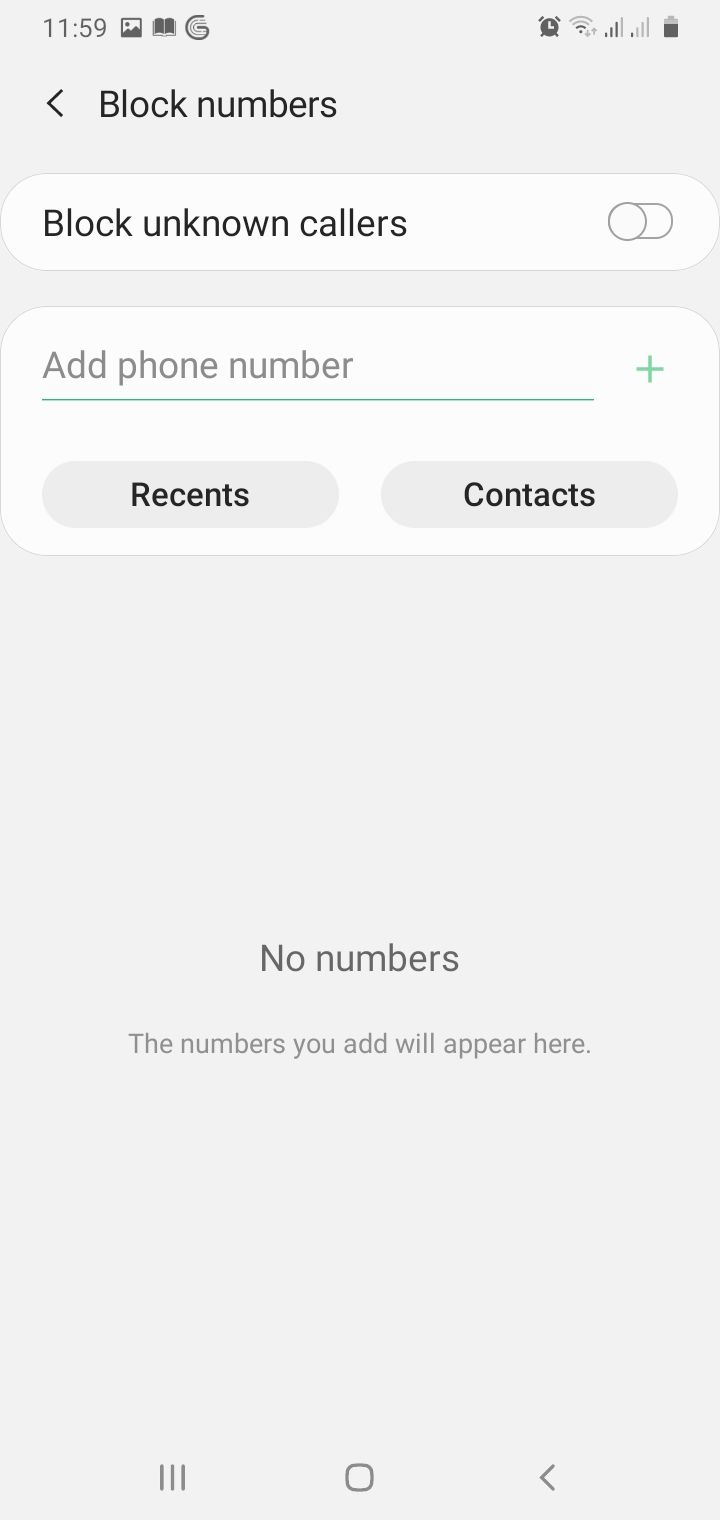Tap the Recents chip to pick from call log
720x1520 pixels.
(x=190, y=494)
